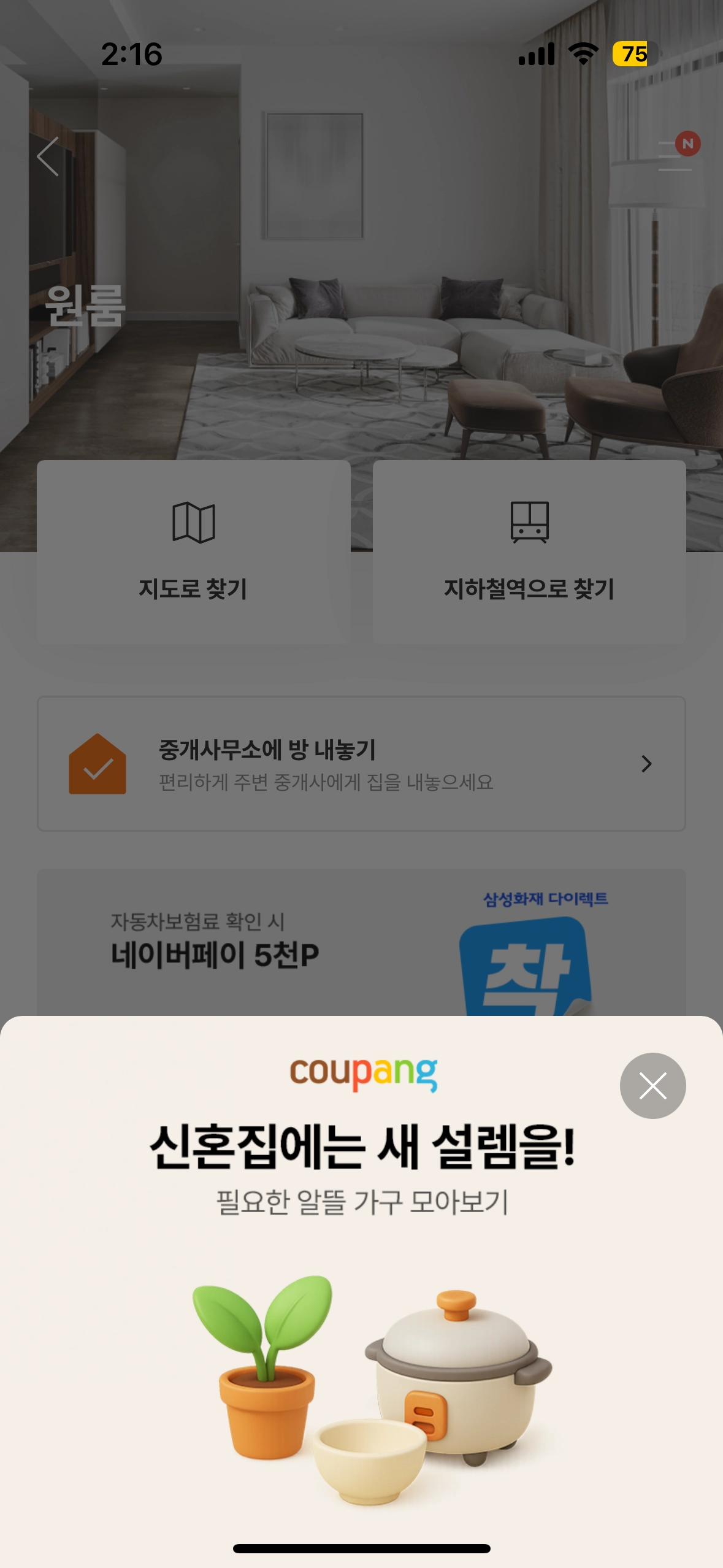The width and height of the screenshot is (723, 1568).
Task: Choose 지하철역으로 찾기 subway search
Action: tap(529, 551)
